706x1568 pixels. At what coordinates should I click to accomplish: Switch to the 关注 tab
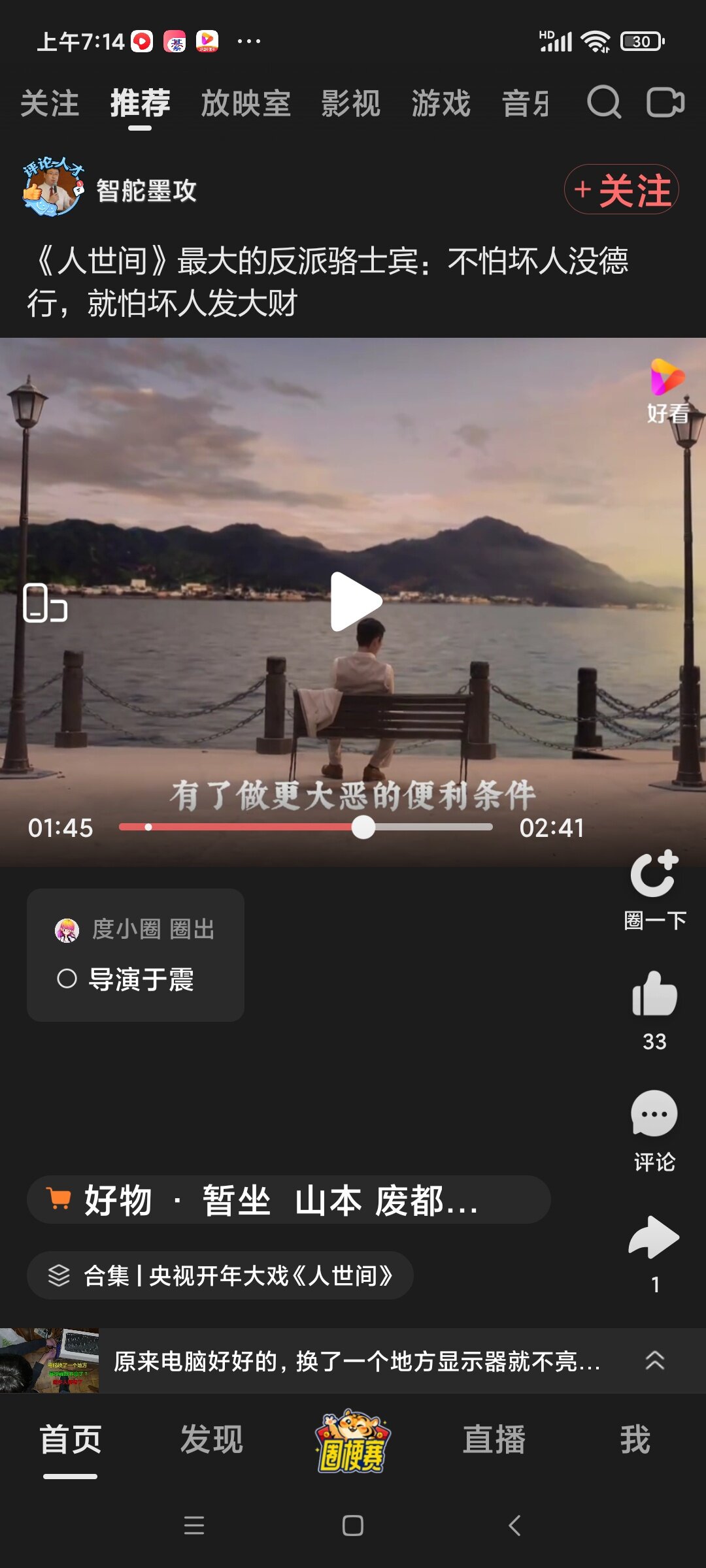pos(50,103)
